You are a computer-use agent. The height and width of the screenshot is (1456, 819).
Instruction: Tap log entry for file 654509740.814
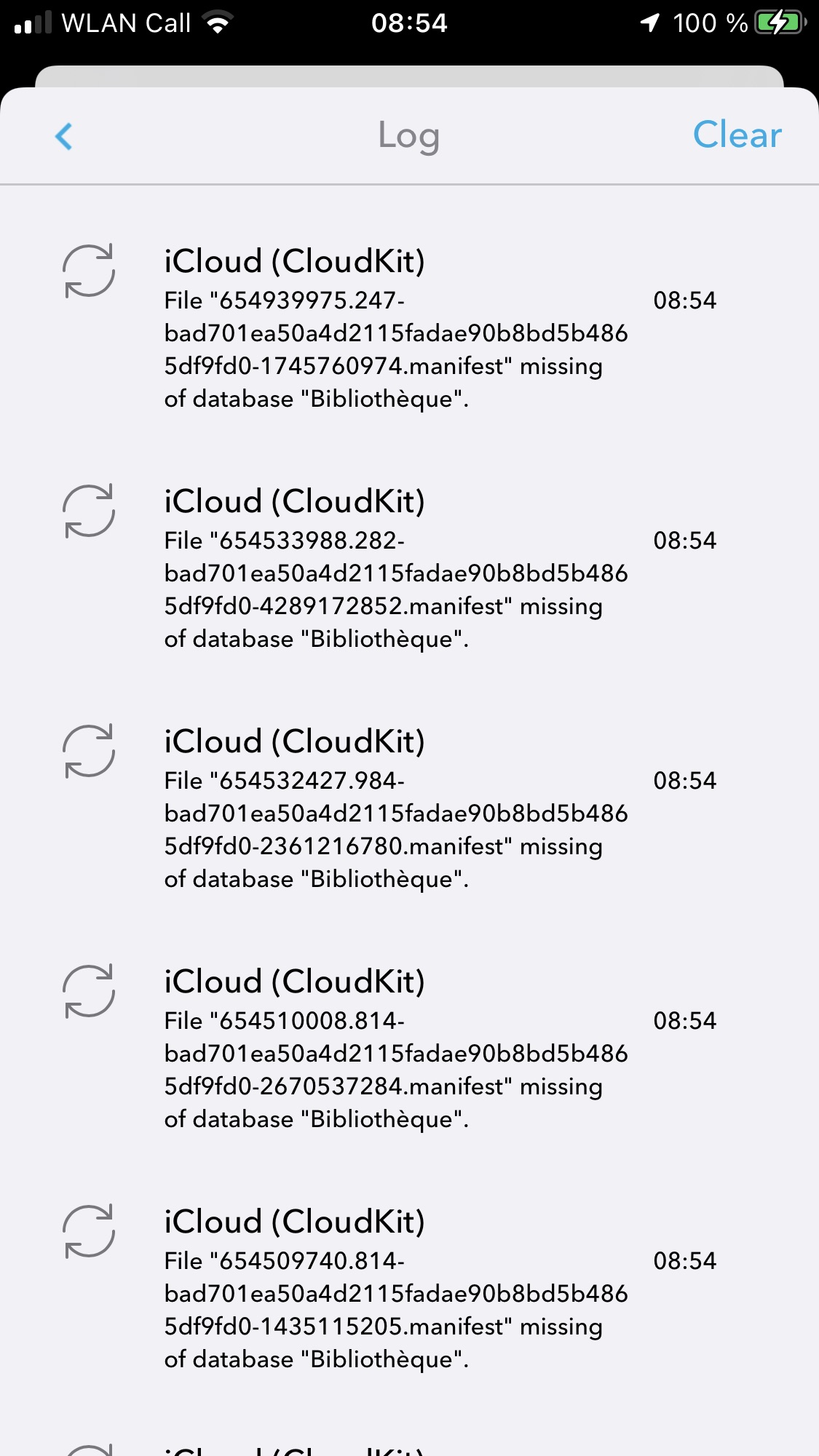click(x=409, y=1289)
